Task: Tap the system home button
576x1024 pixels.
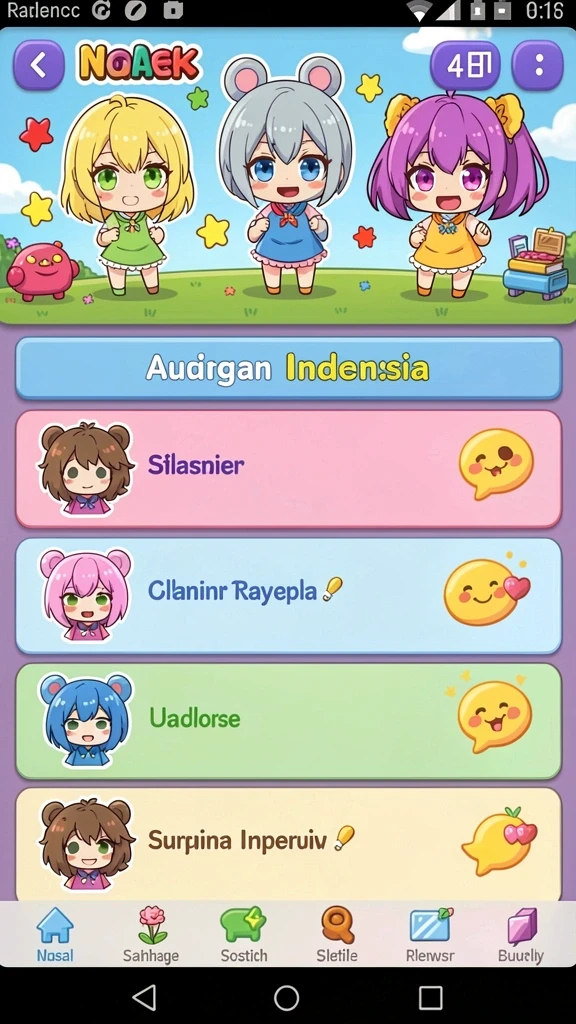Action: [x=287, y=997]
